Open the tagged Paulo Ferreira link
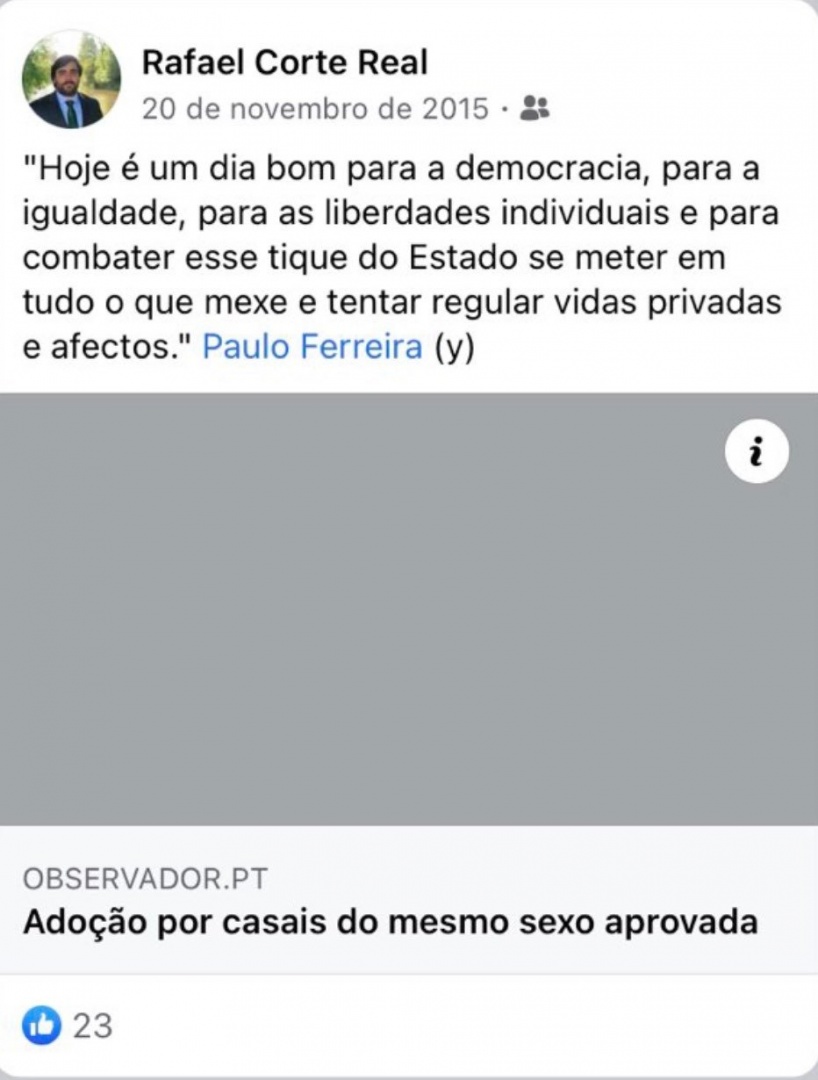This screenshot has height=1080, width=818. click(312, 347)
